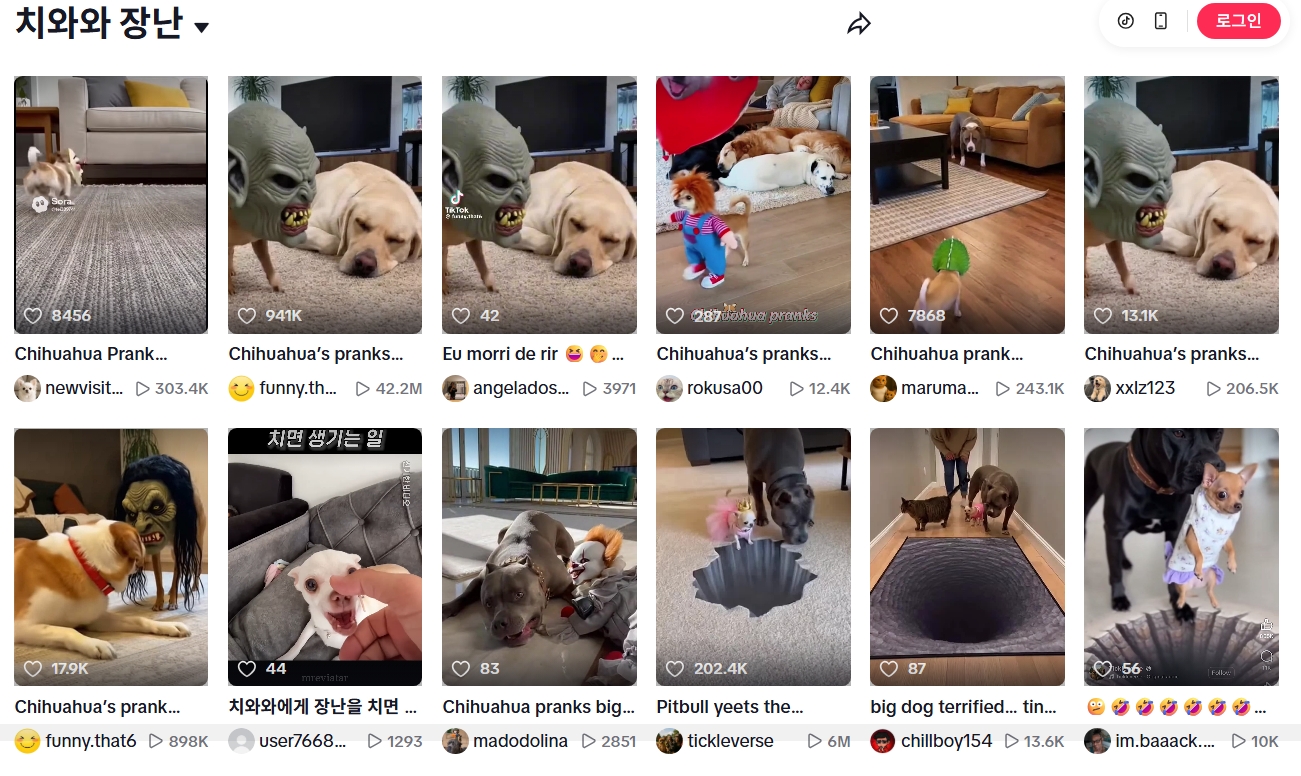
Task: Open newvisit's Chihuahua Prank video
Action: tap(111, 204)
